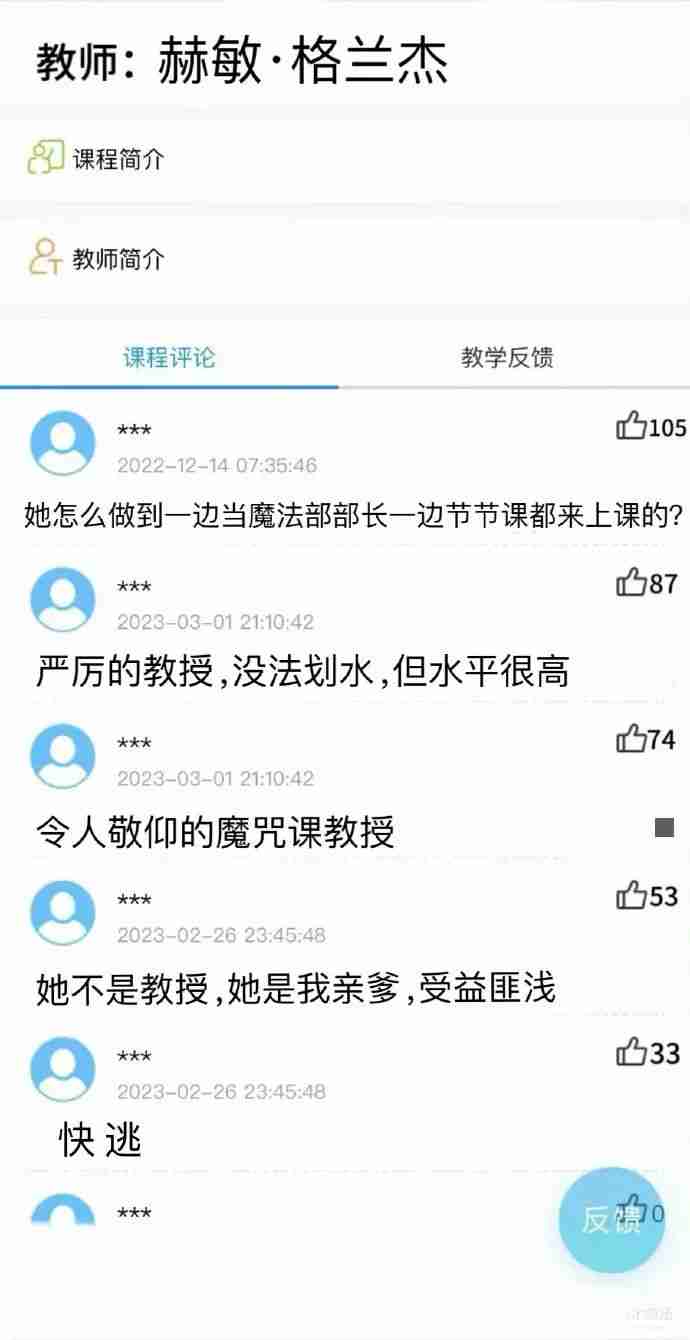Tap the floating 反馈 button
Screen dimensions: 690x1340
point(611,1220)
